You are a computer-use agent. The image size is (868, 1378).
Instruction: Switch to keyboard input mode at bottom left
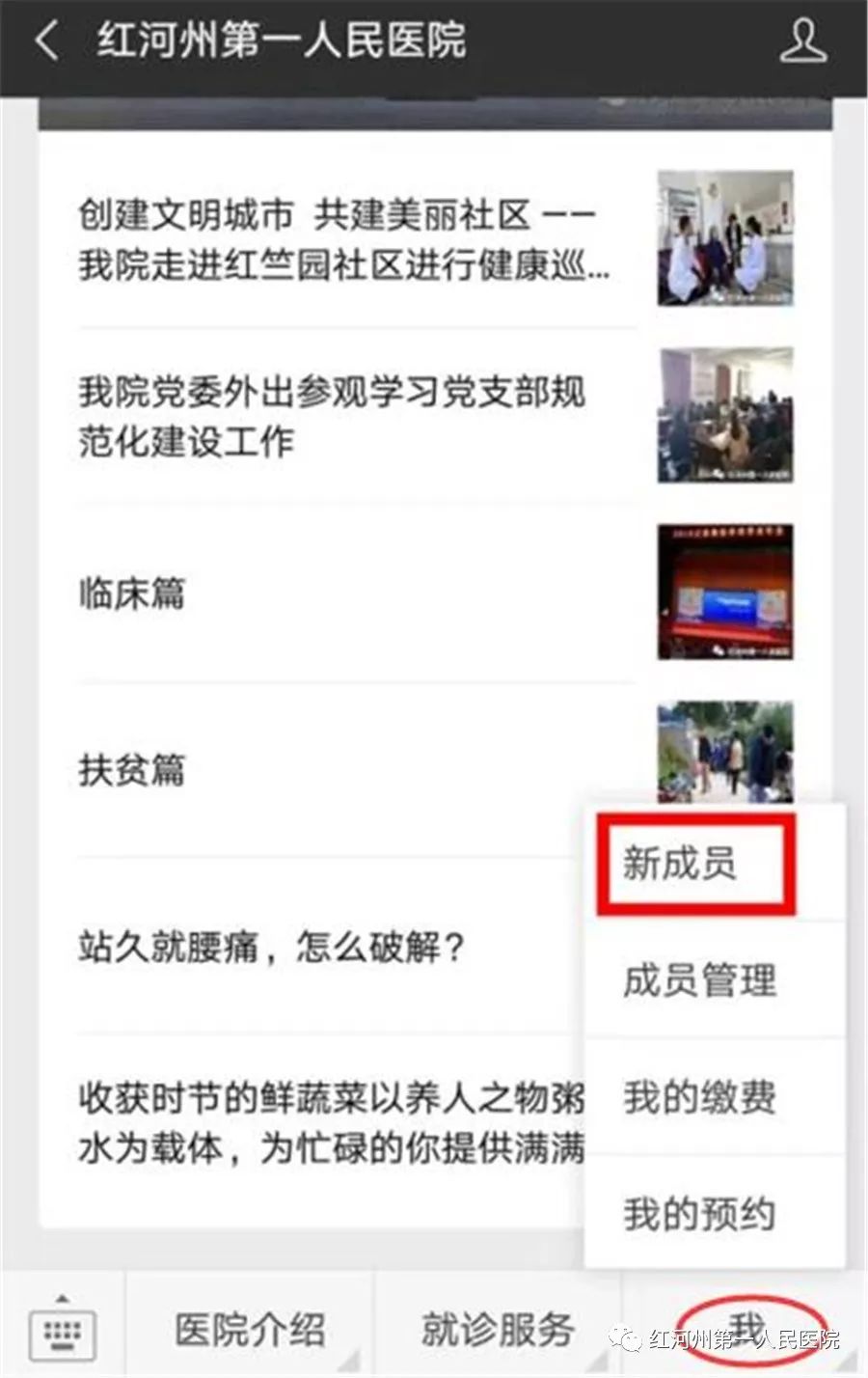[x=63, y=1330]
